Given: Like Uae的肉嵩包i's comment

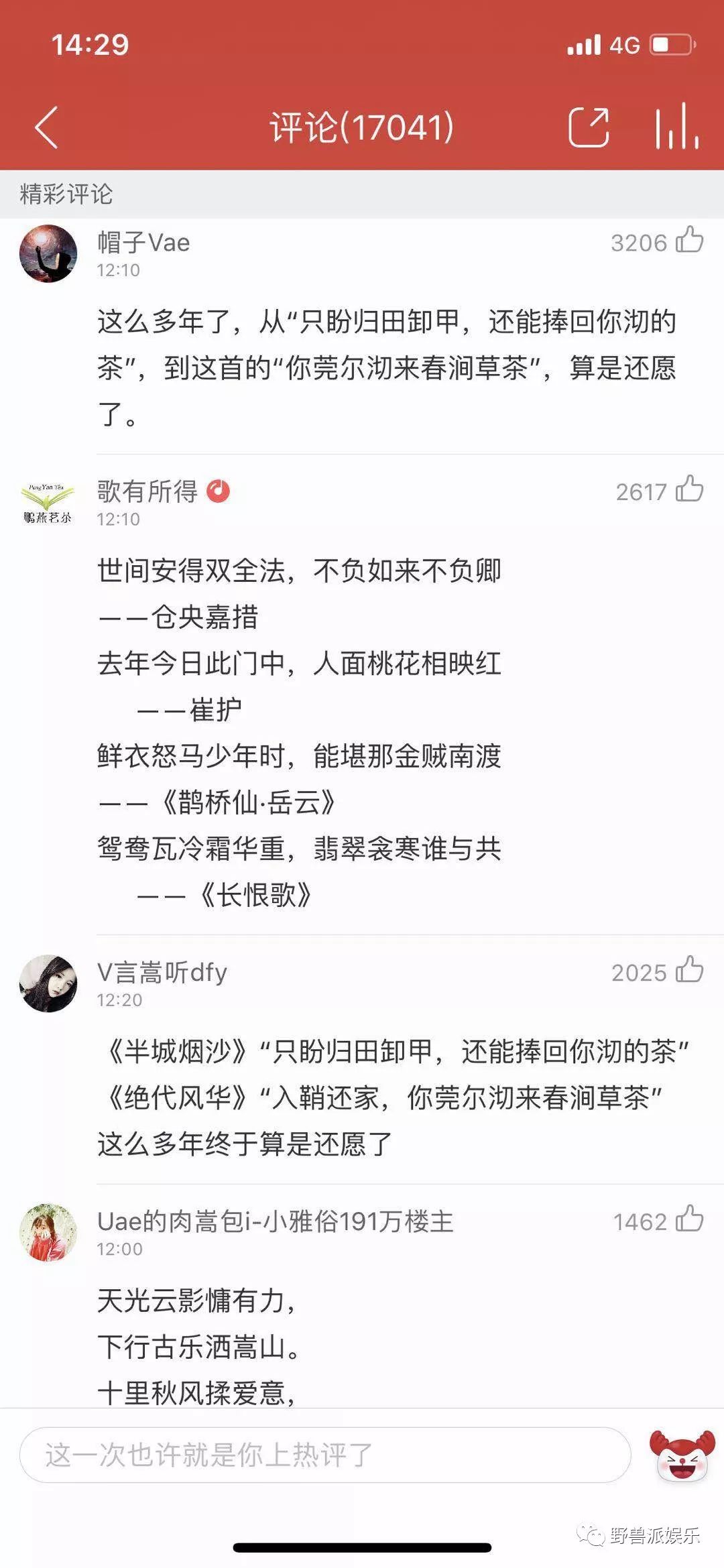Looking at the screenshot, I should click(689, 1219).
